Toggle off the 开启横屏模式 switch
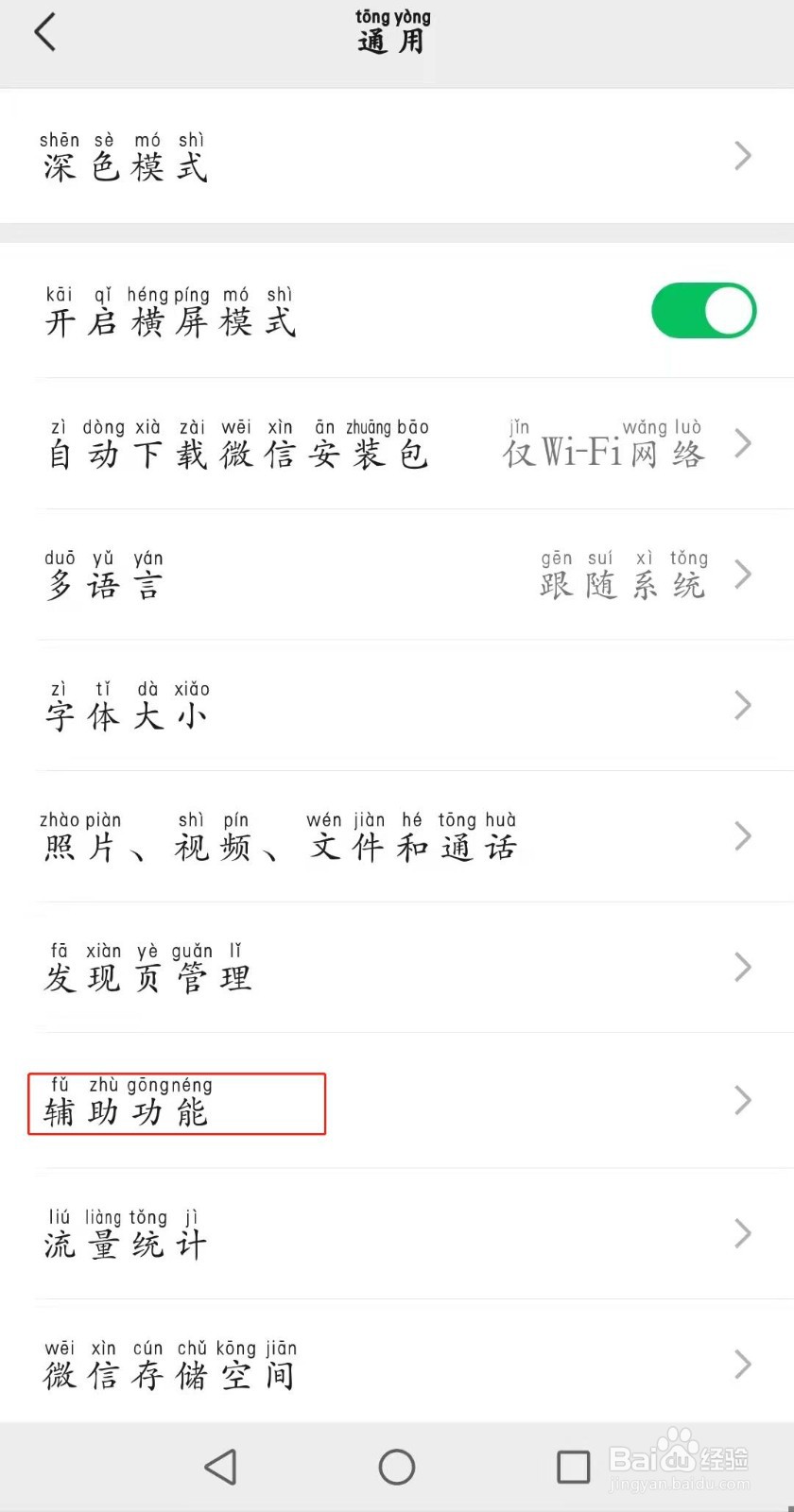 [703, 310]
